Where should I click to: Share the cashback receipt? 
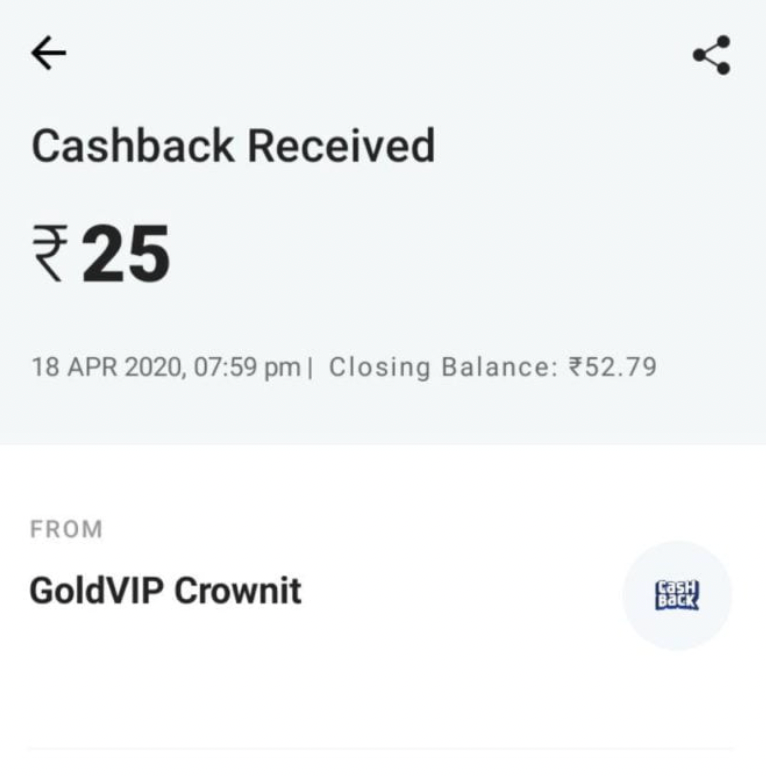(x=712, y=55)
